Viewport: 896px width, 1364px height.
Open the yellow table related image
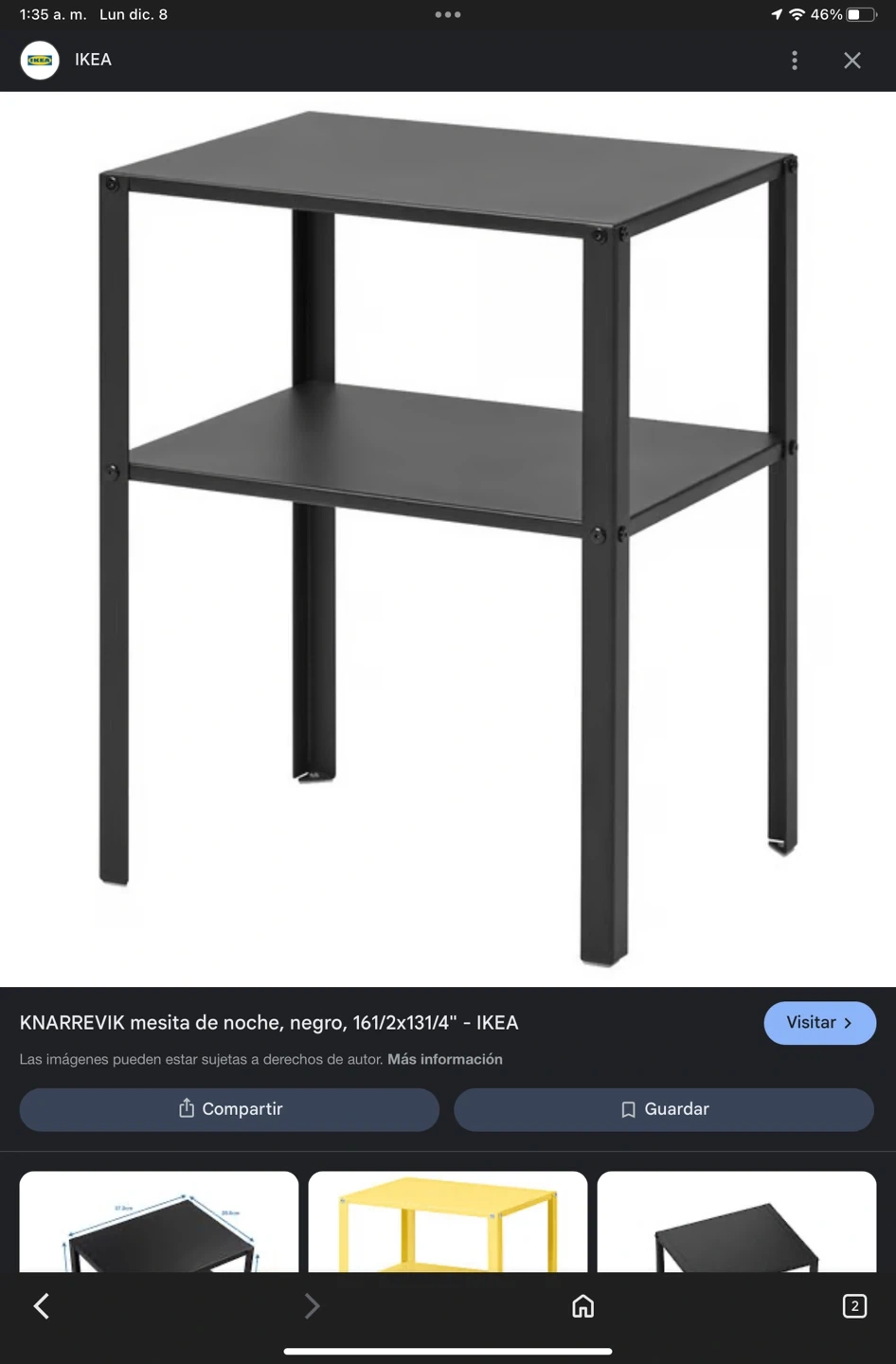(x=448, y=1222)
